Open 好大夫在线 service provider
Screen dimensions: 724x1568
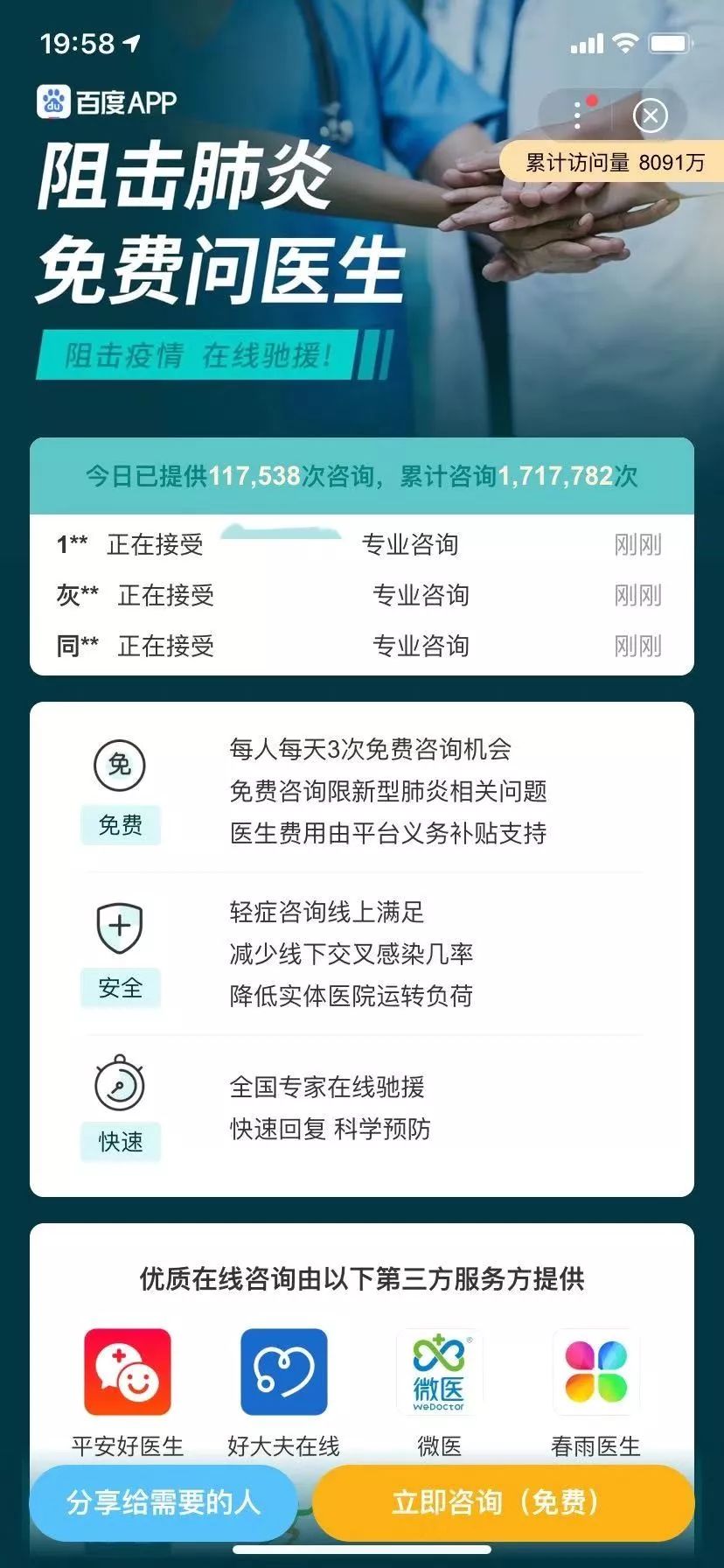point(283,1372)
